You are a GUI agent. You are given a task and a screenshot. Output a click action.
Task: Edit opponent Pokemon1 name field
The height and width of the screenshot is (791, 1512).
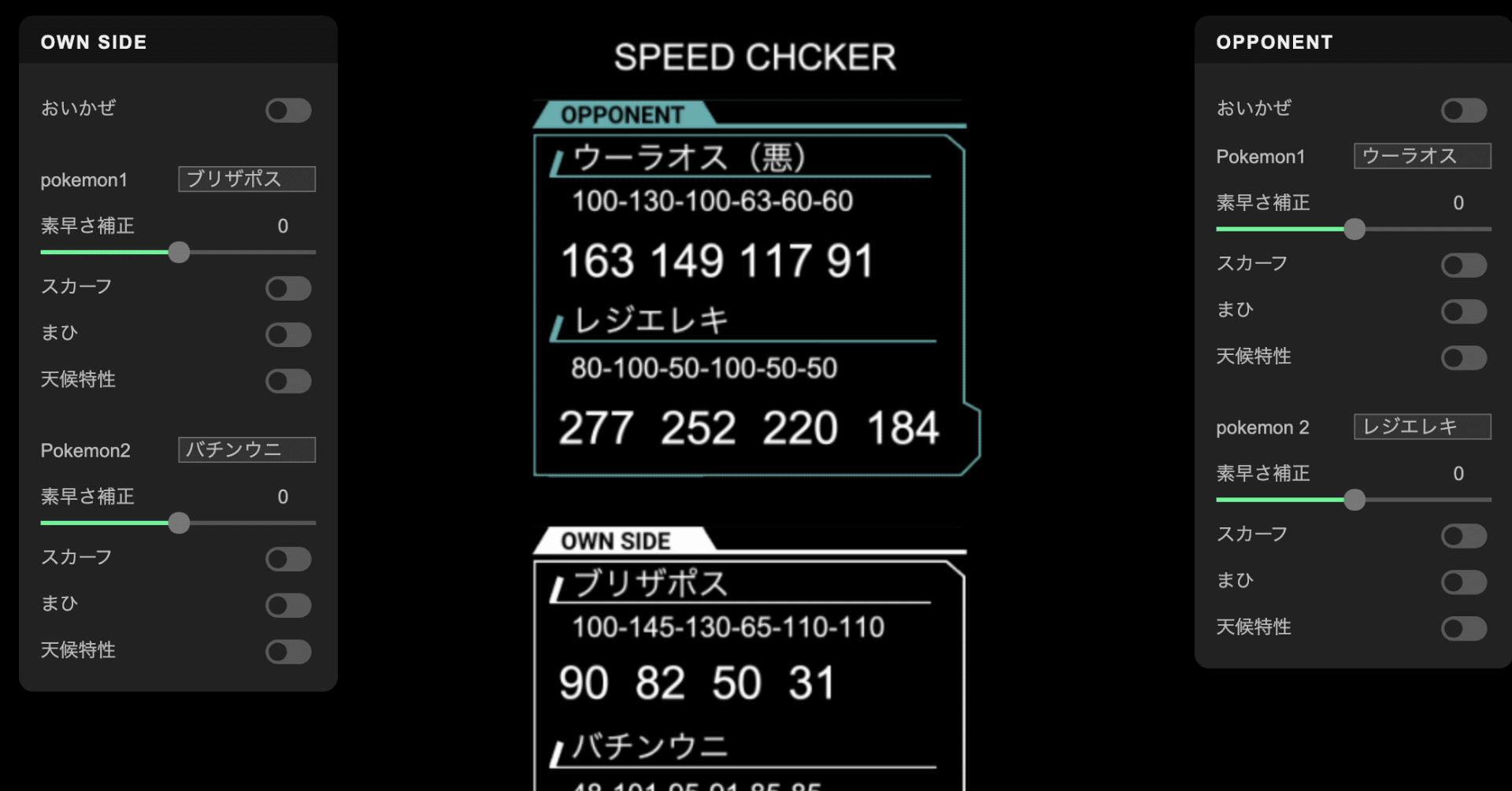(1422, 156)
